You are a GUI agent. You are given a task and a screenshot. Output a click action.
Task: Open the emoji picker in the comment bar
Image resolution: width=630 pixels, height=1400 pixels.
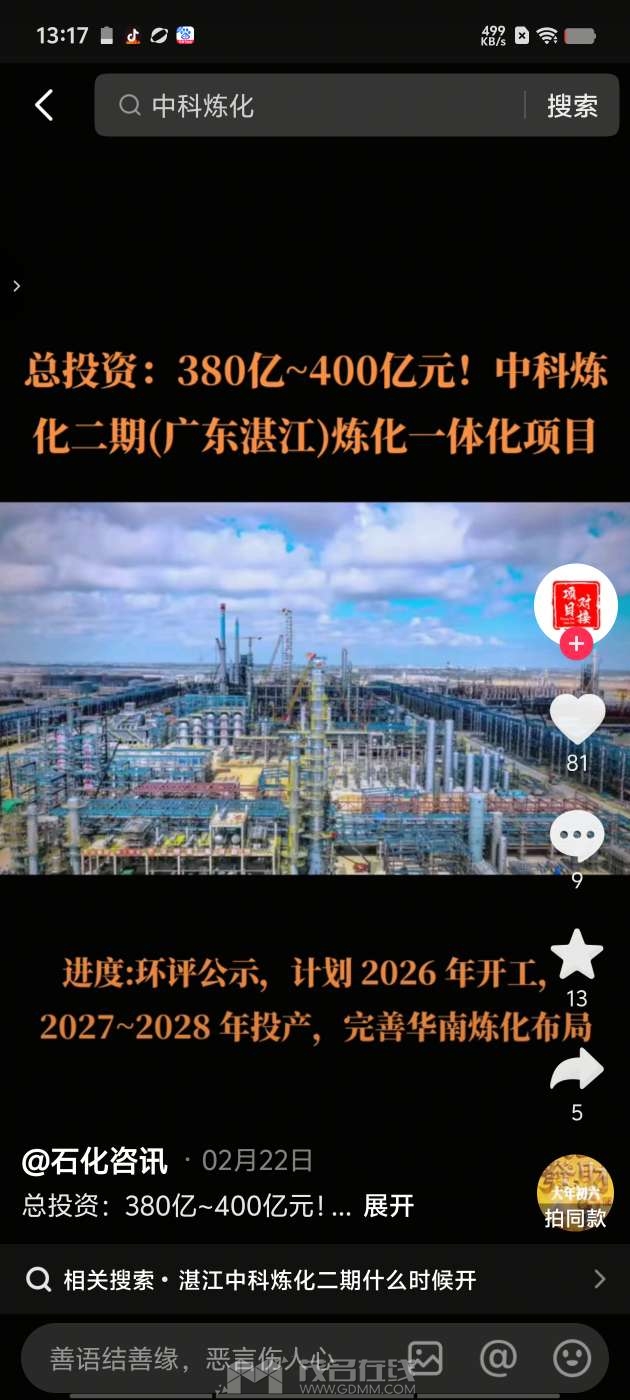click(x=572, y=1358)
